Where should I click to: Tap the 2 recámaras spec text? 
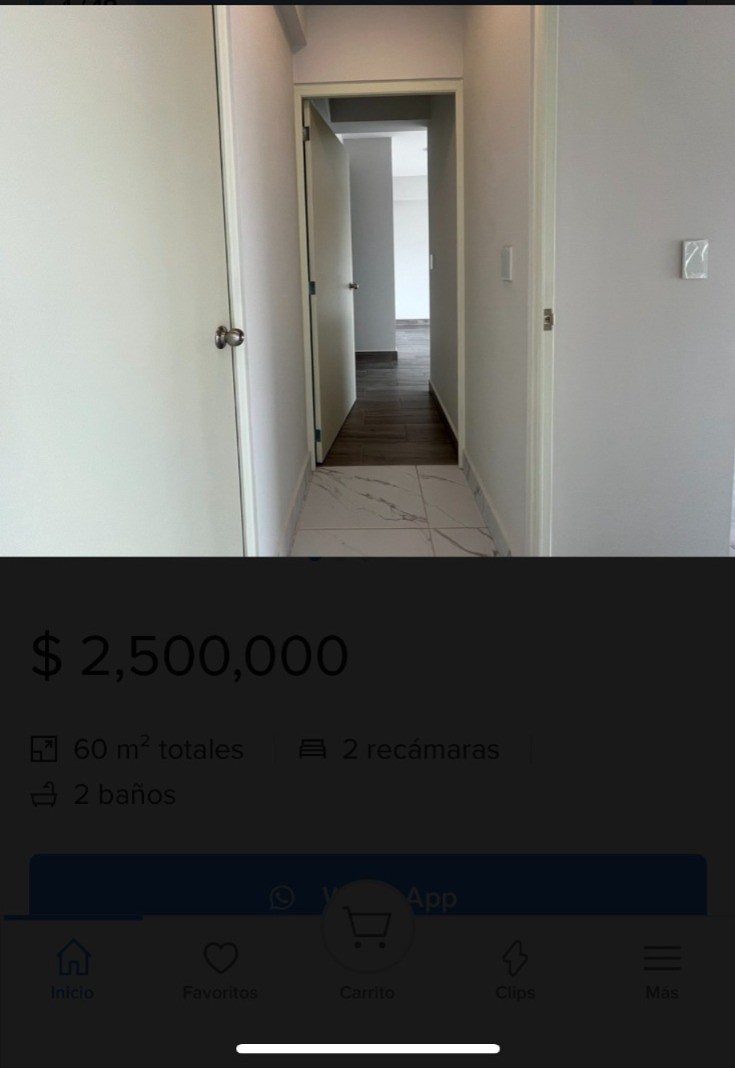pyautogui.click(x=420, y=748)
